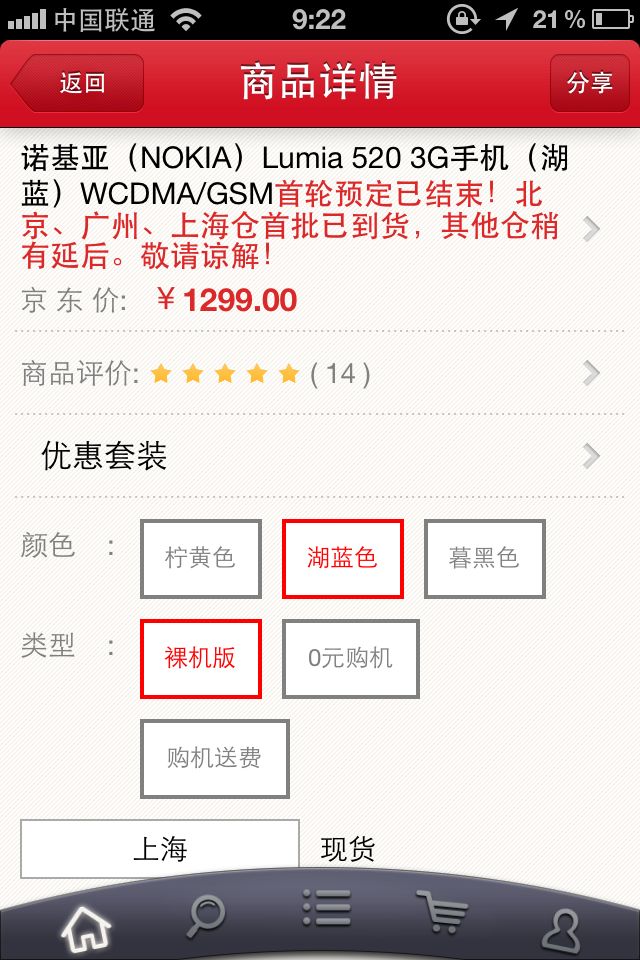
Task: Share this product via 分享
Action: [590, 83]
